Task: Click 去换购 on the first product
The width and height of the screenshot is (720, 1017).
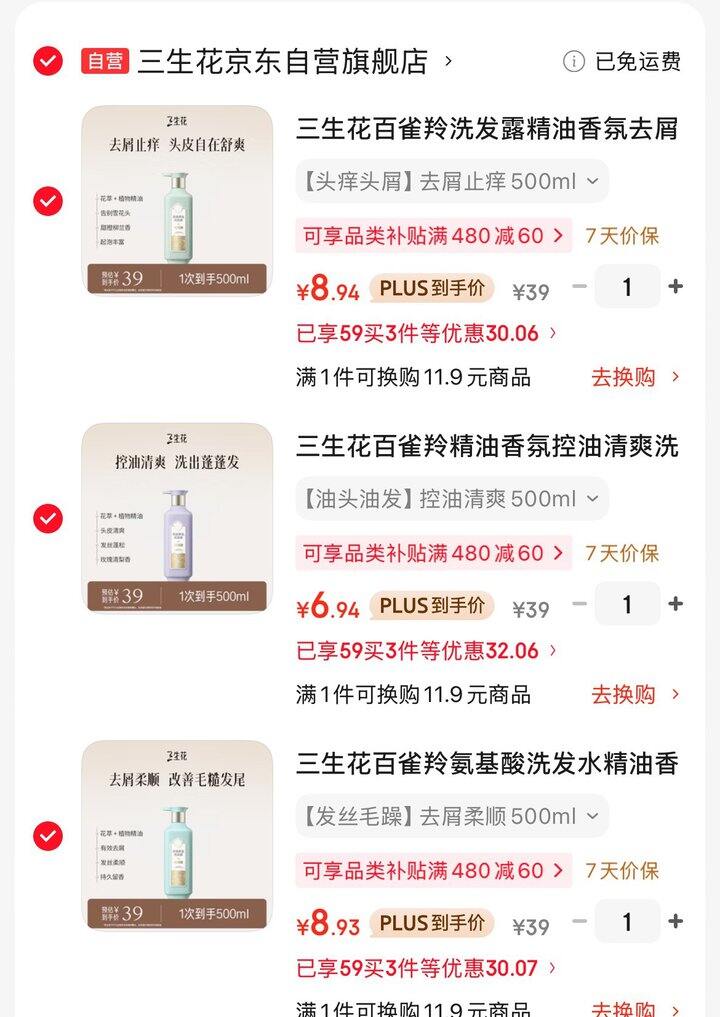Action: click(622, 377)
